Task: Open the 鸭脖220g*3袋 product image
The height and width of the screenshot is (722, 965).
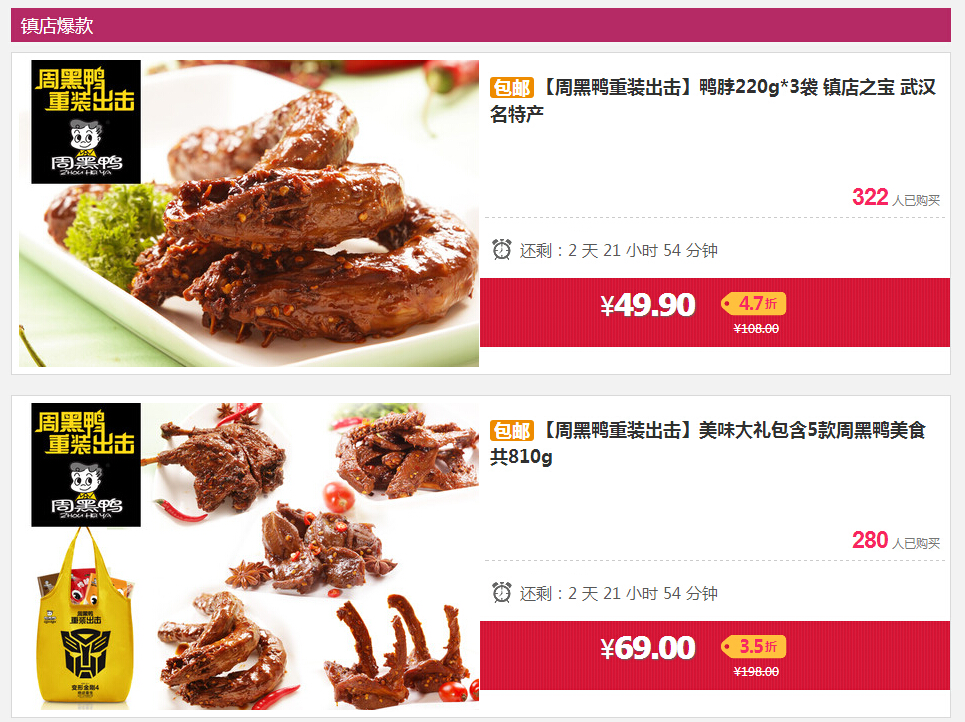Action: (x=249, y=213)
